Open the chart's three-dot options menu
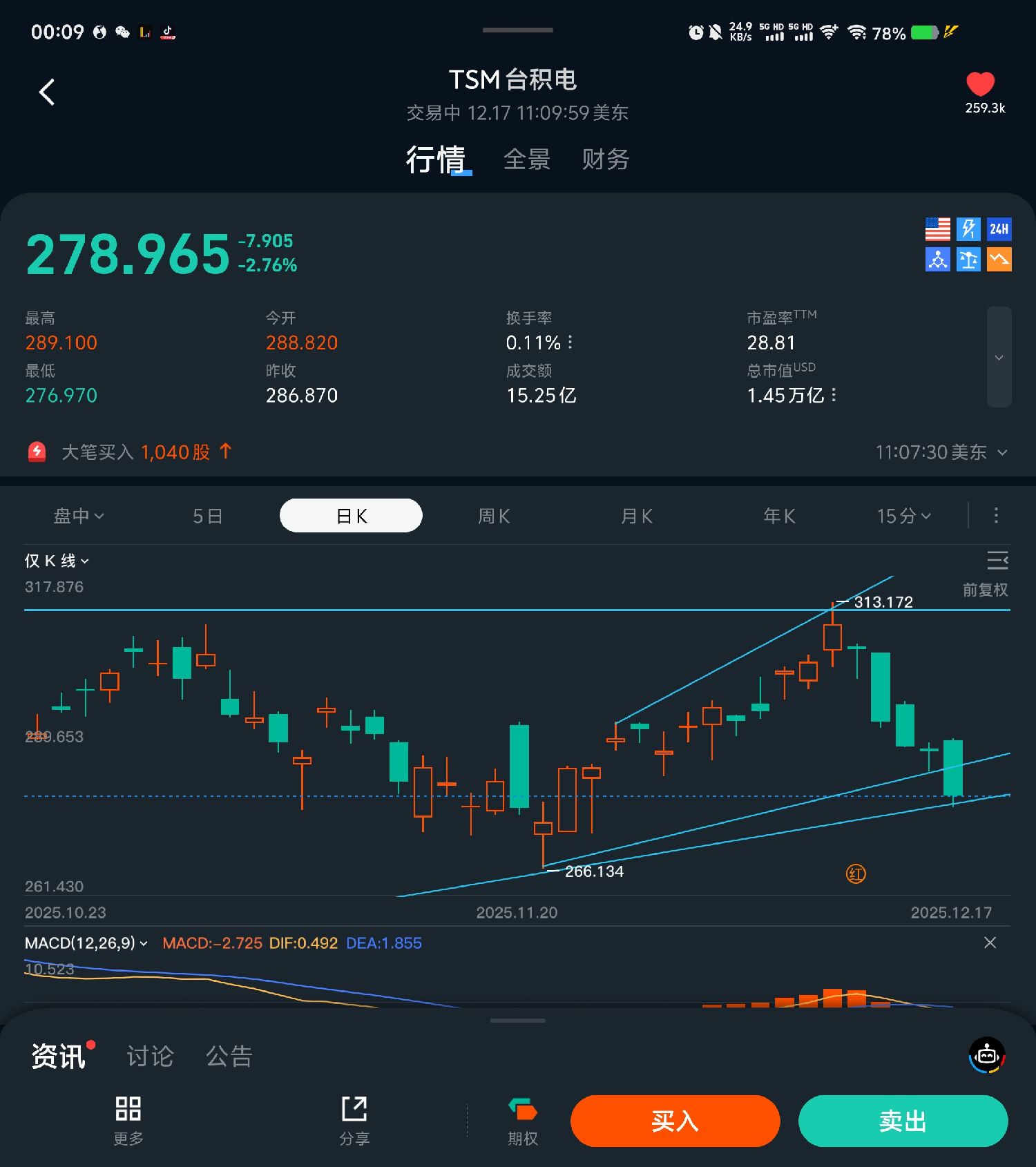Image resolution: width=1036 pixels, height=1167 pixels. click(996, 515)
